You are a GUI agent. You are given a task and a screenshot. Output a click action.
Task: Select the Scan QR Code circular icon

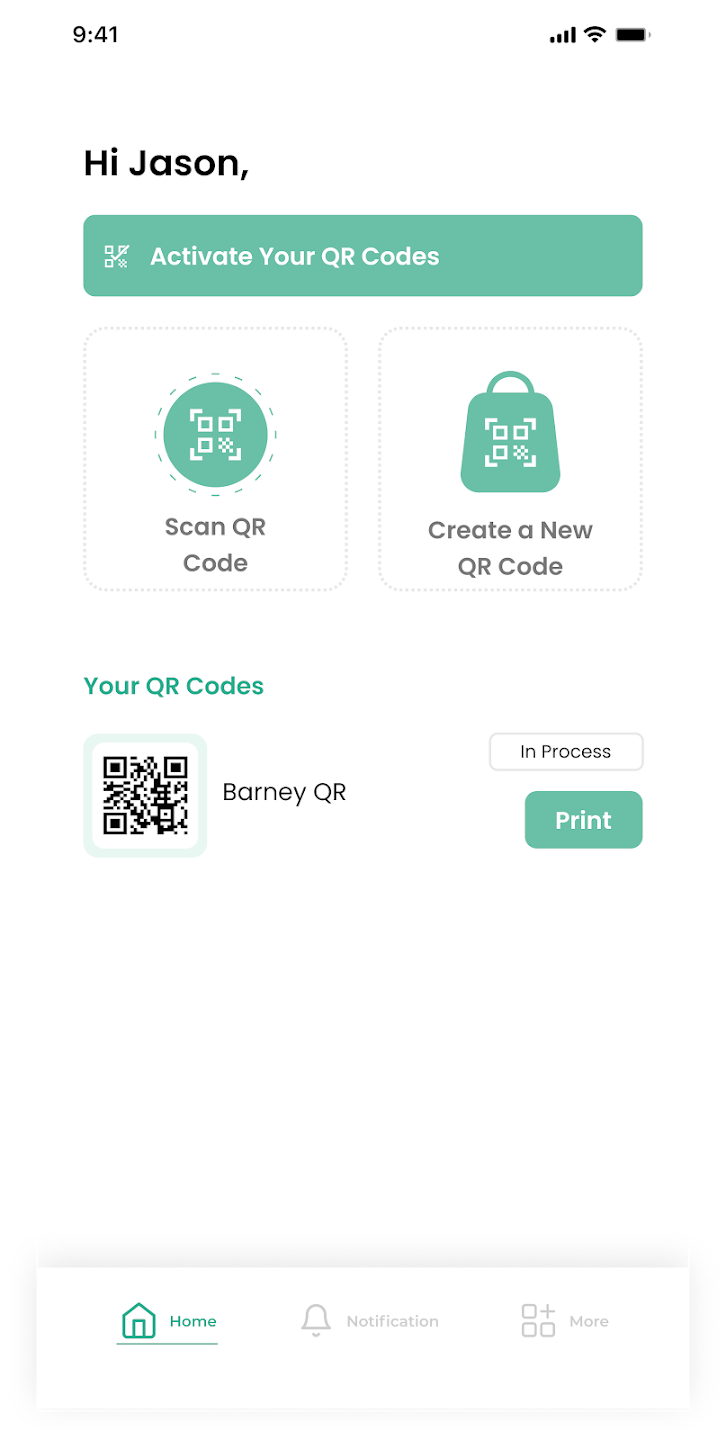(215, 434)
